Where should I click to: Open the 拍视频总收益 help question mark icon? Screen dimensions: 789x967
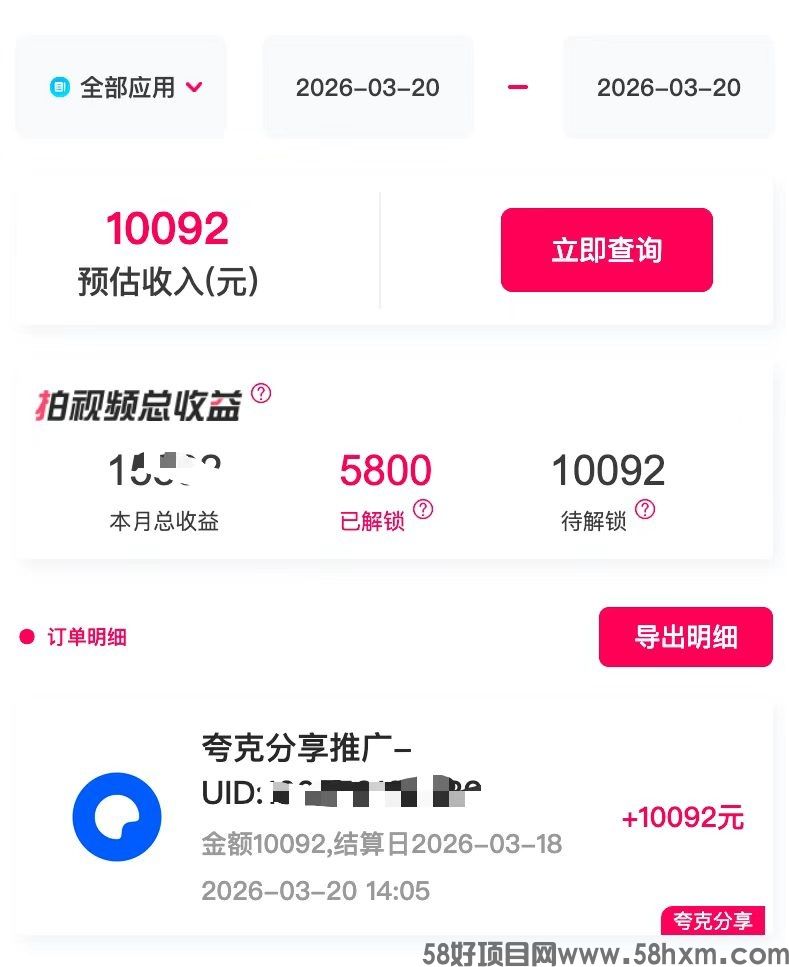(x=261, y=394)
